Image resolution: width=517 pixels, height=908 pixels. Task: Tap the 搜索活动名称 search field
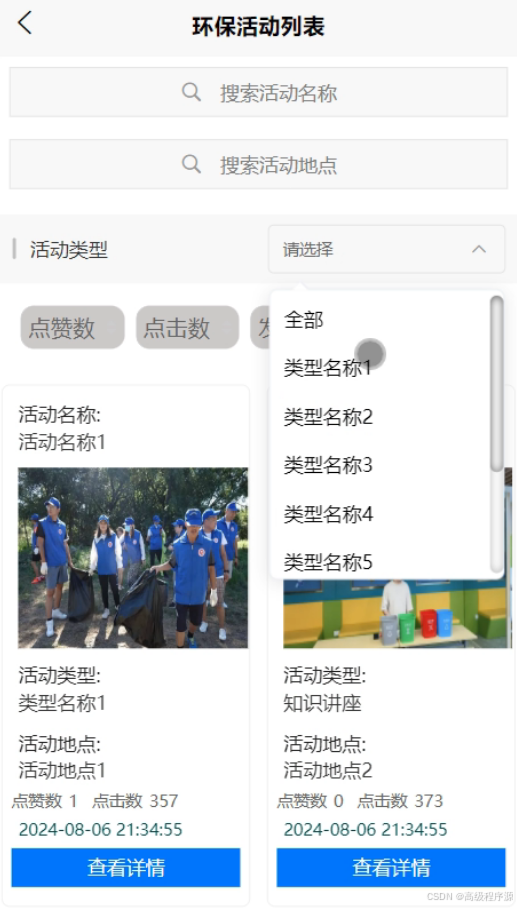click(258, 92)
